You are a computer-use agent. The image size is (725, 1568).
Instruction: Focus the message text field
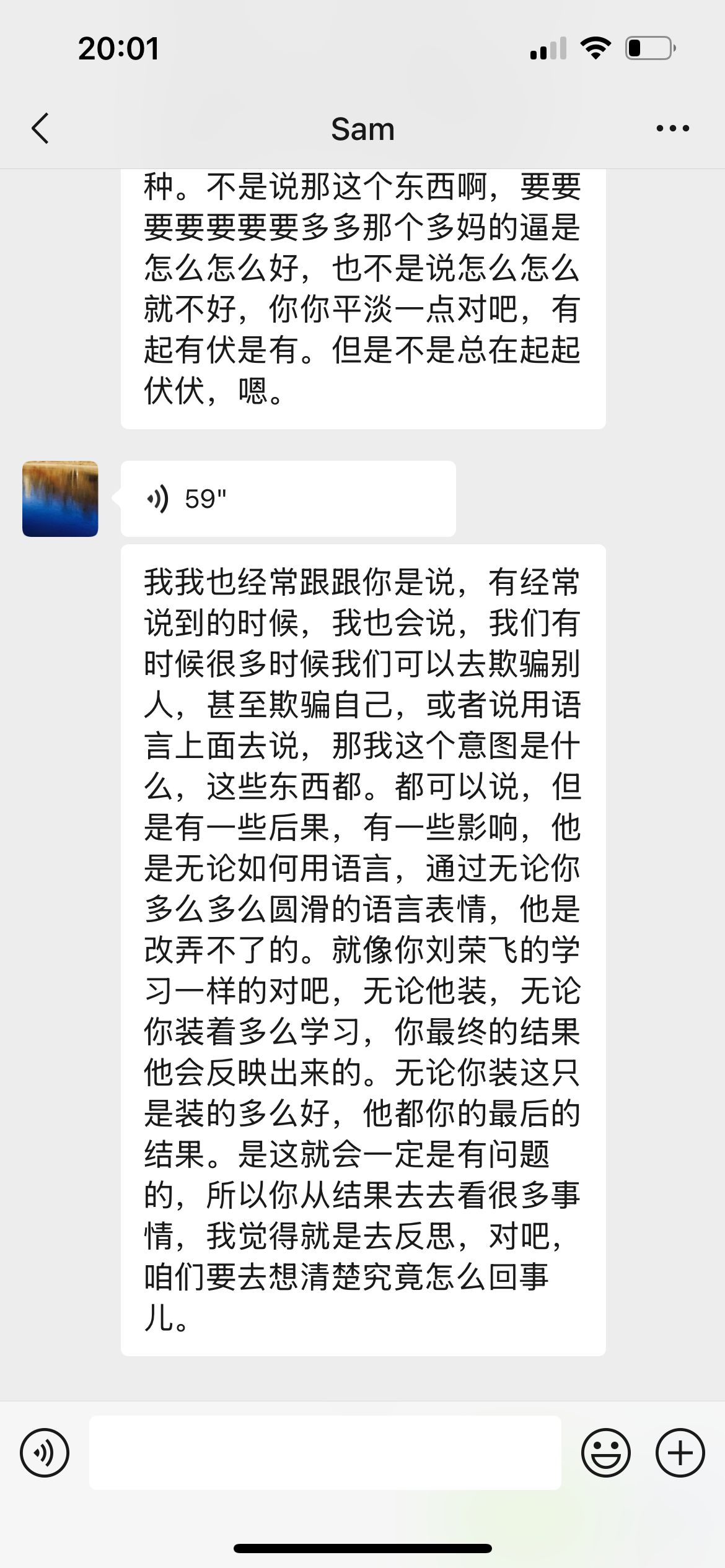click(325, 1452)
